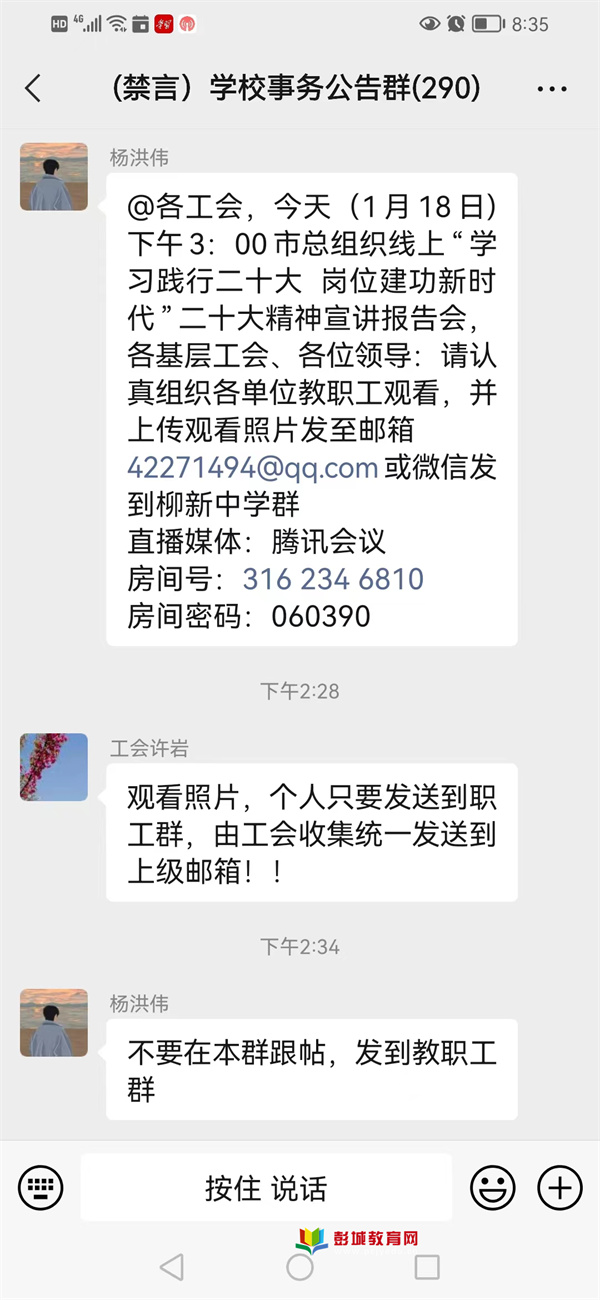Viewport: 600px width, 1300px height.
Task: Hold the 按住 说话 voice button
Action: pos(266,1188)
